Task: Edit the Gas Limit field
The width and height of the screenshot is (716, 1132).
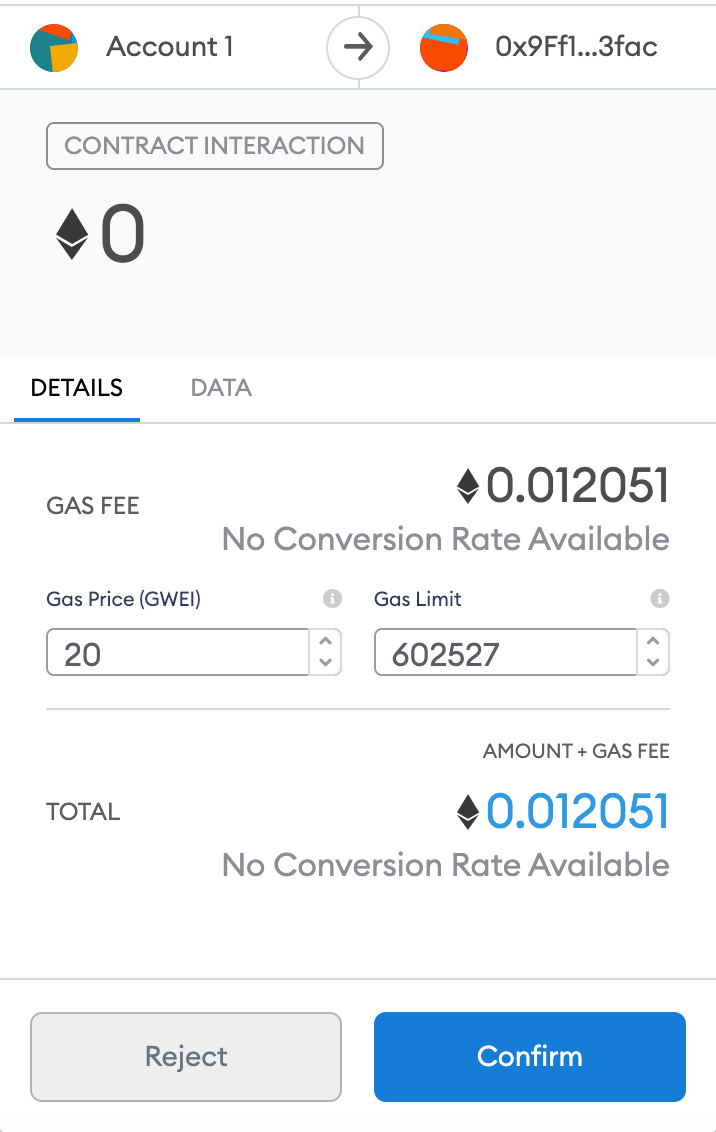Action: coord(505,653)
